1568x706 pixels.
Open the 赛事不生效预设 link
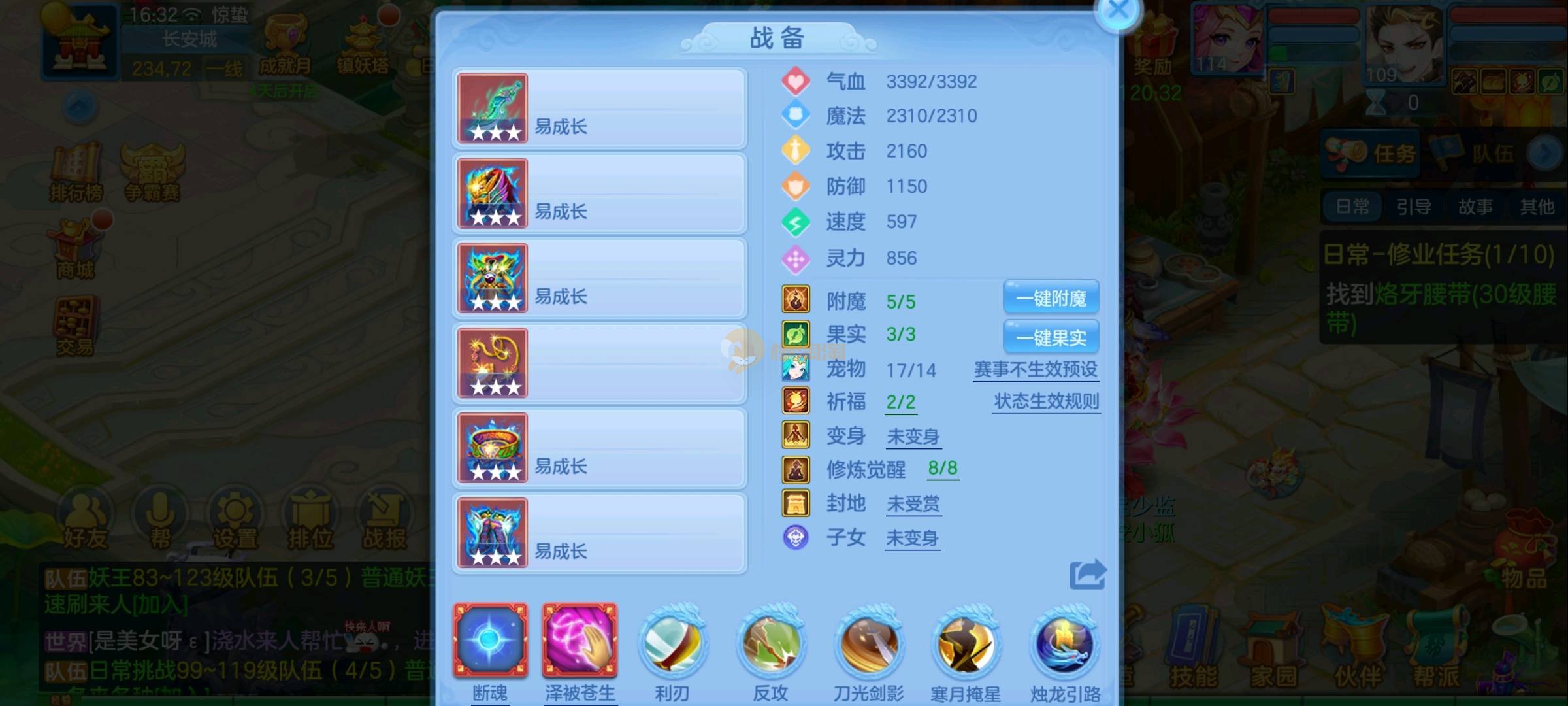pyautogui.click(x=1036, y=369)
